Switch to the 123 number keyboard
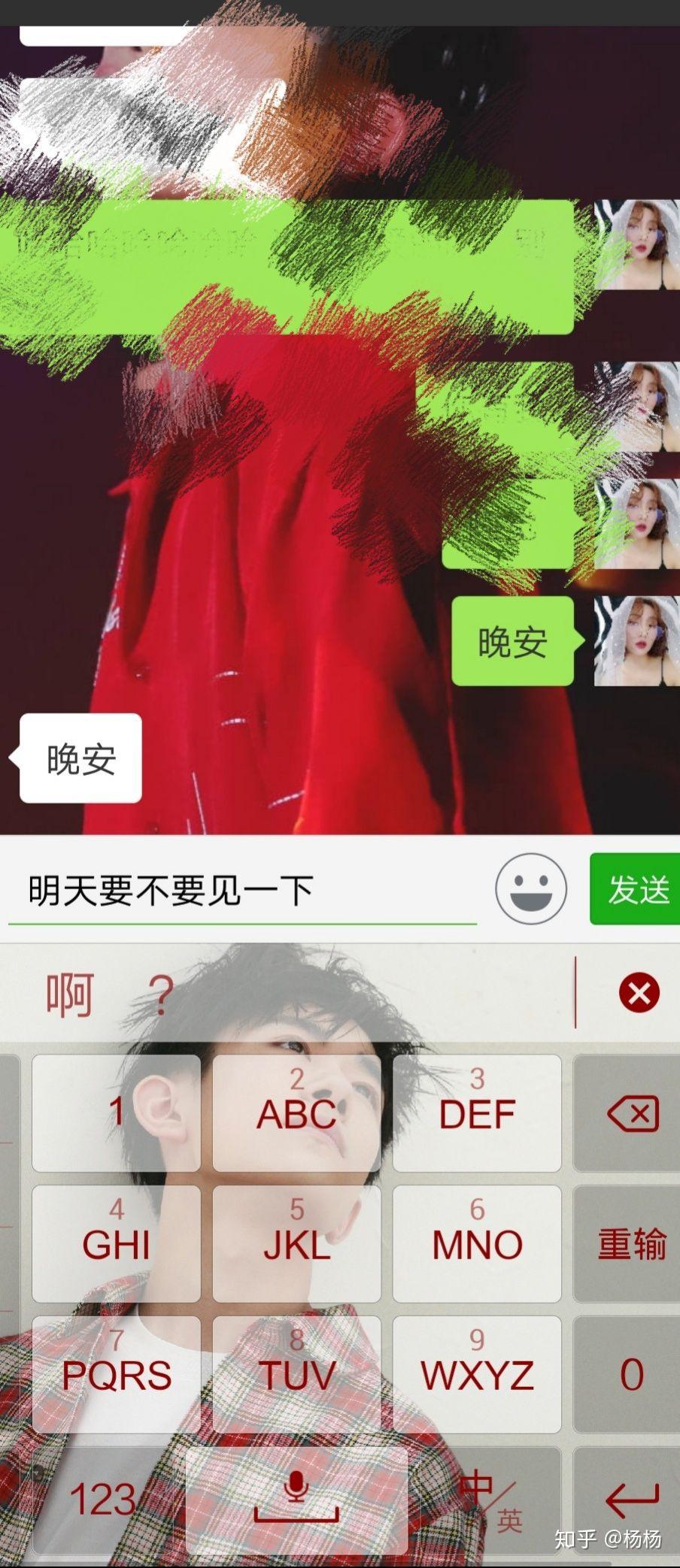This screenshot has height=1568, width=680. [102, 1500]
